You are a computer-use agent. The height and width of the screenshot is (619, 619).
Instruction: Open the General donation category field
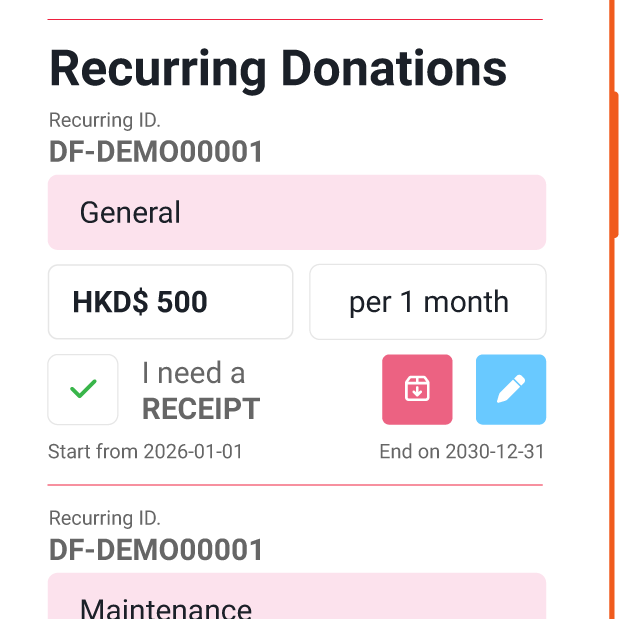[x=297, y=213]
